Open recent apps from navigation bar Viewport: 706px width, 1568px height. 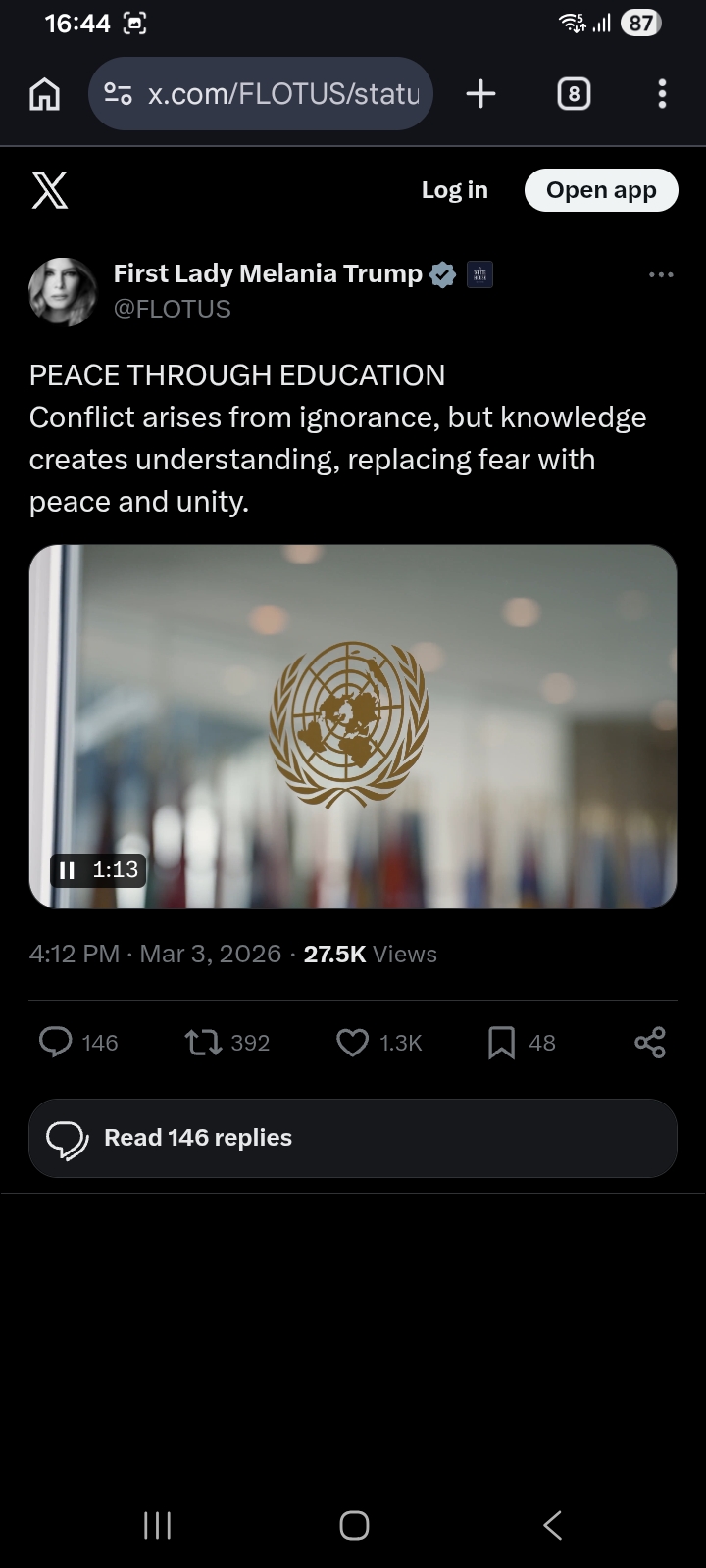click(x=157, y=1525)
